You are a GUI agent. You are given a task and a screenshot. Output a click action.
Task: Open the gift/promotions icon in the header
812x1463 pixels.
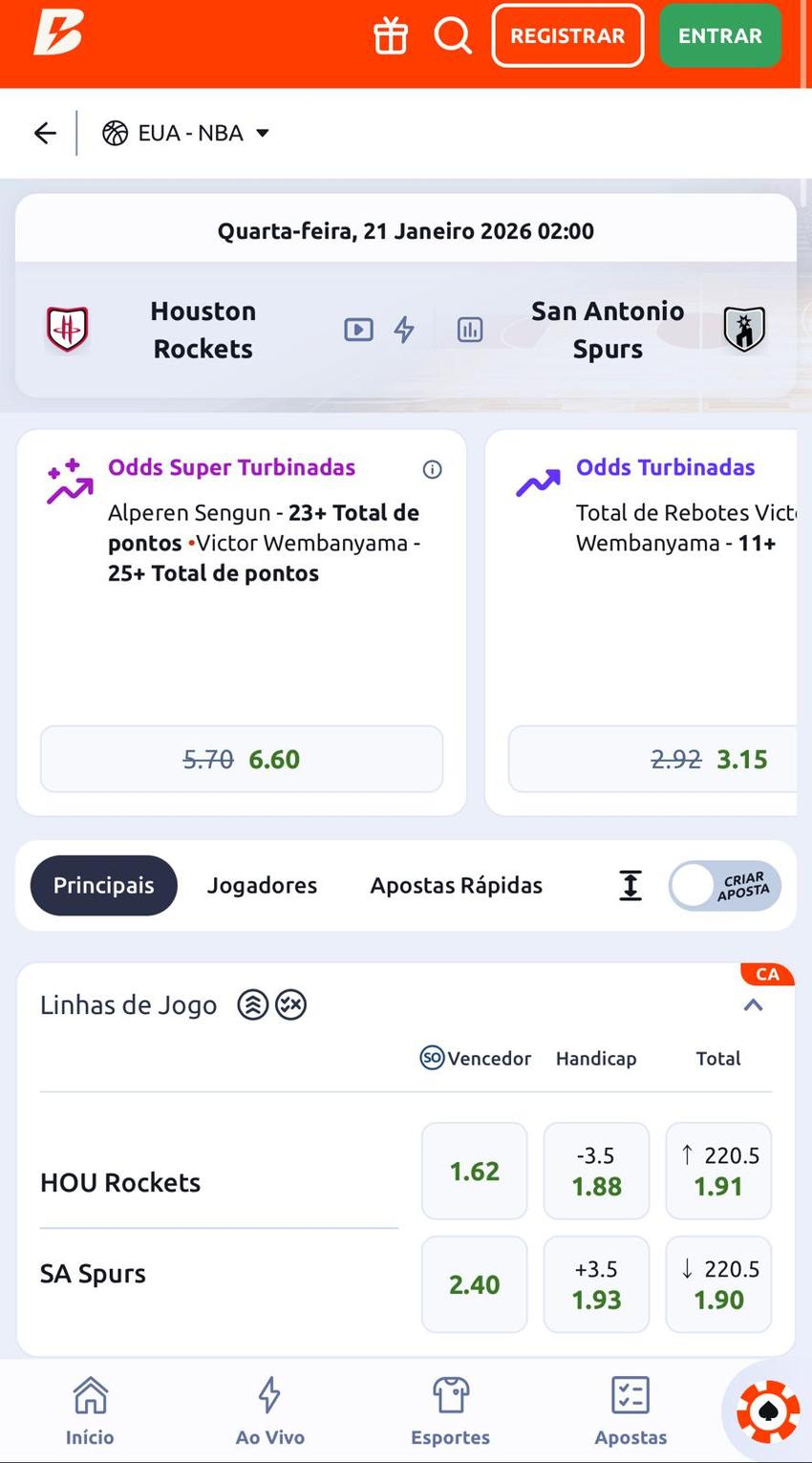tap(390, 35)
